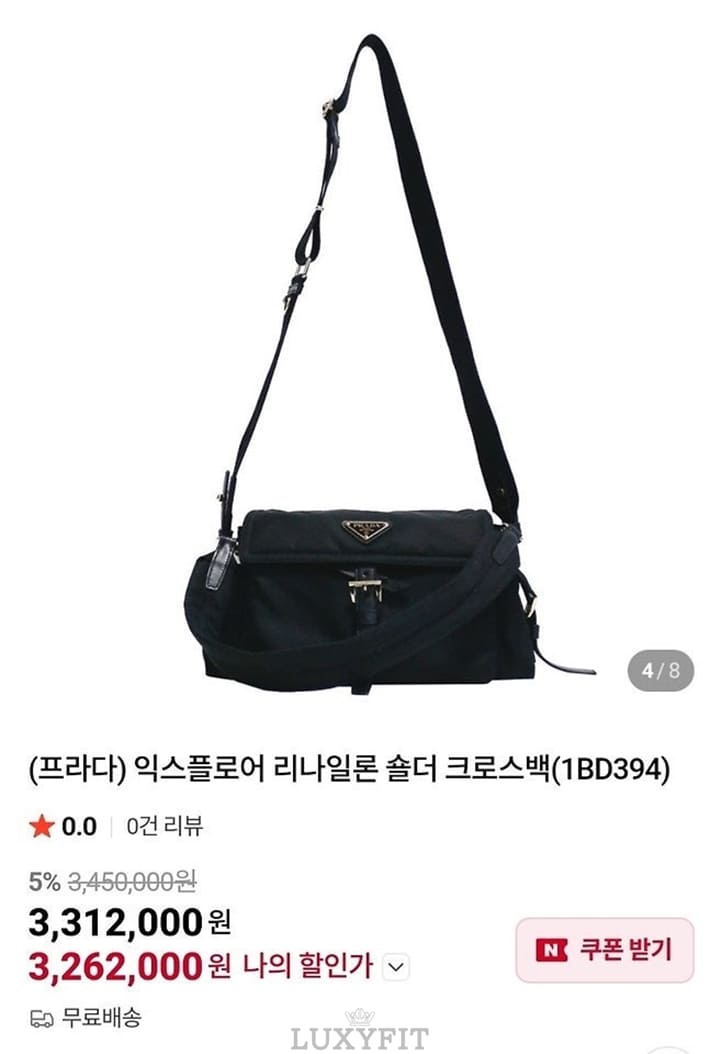Viewport: 720px width, 1054px height.
Task: Expand the 나의 할인가 discount details
Action: 397,967
